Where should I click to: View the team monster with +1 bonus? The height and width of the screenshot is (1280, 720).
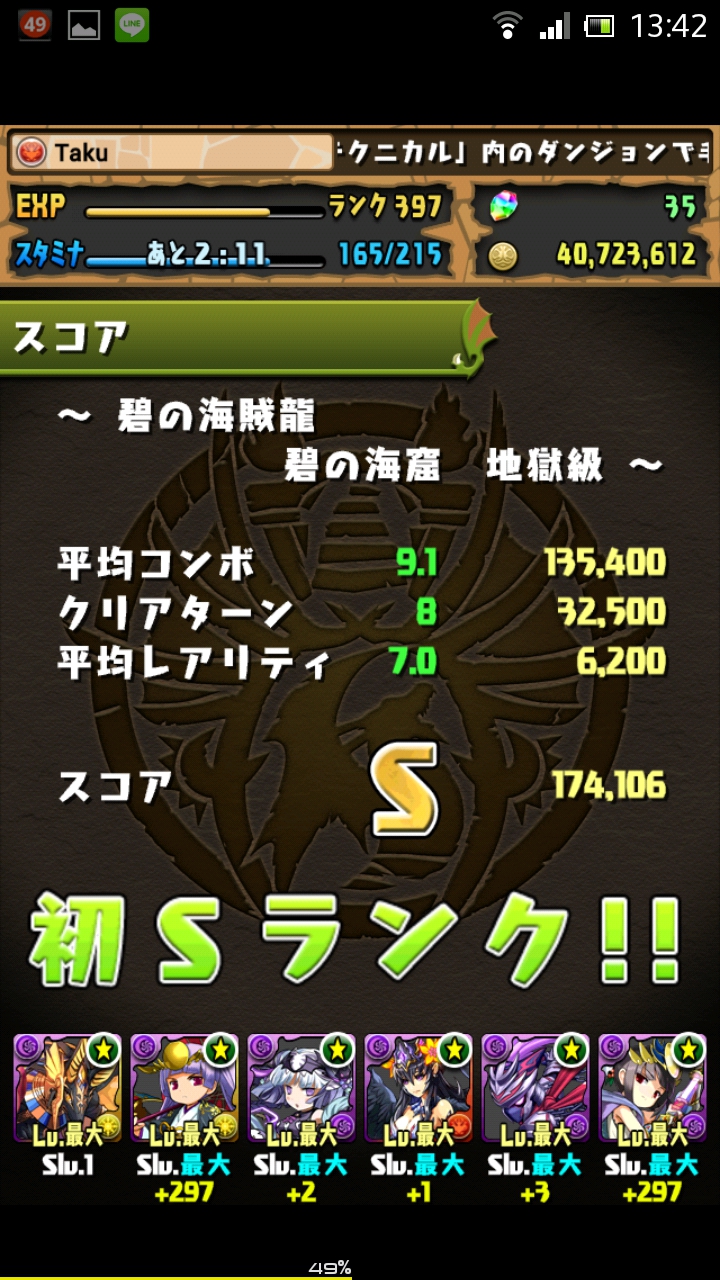tap(418, 1089)
